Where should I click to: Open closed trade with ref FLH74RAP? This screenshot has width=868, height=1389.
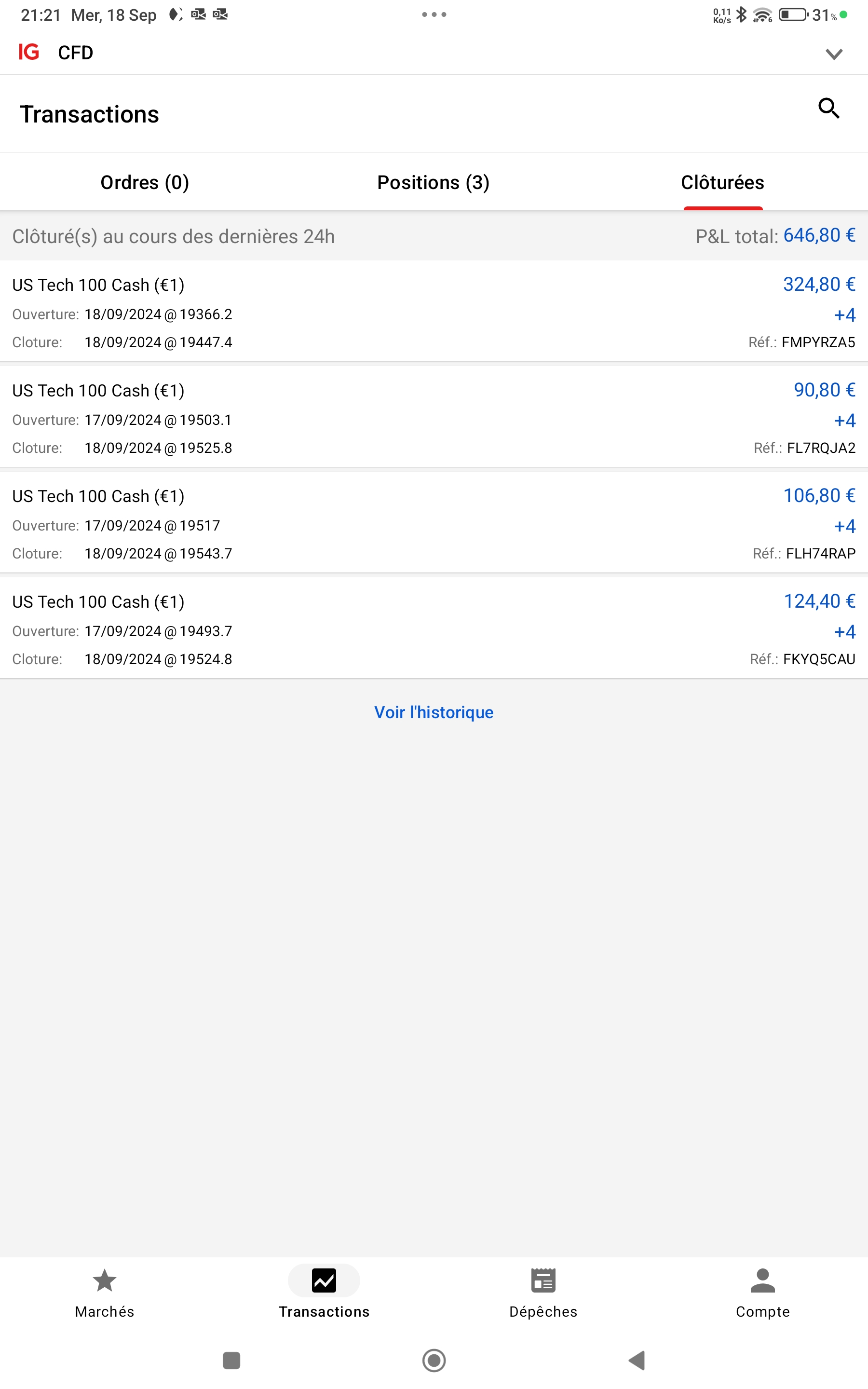pyautogui.click(x=434, y=523)
